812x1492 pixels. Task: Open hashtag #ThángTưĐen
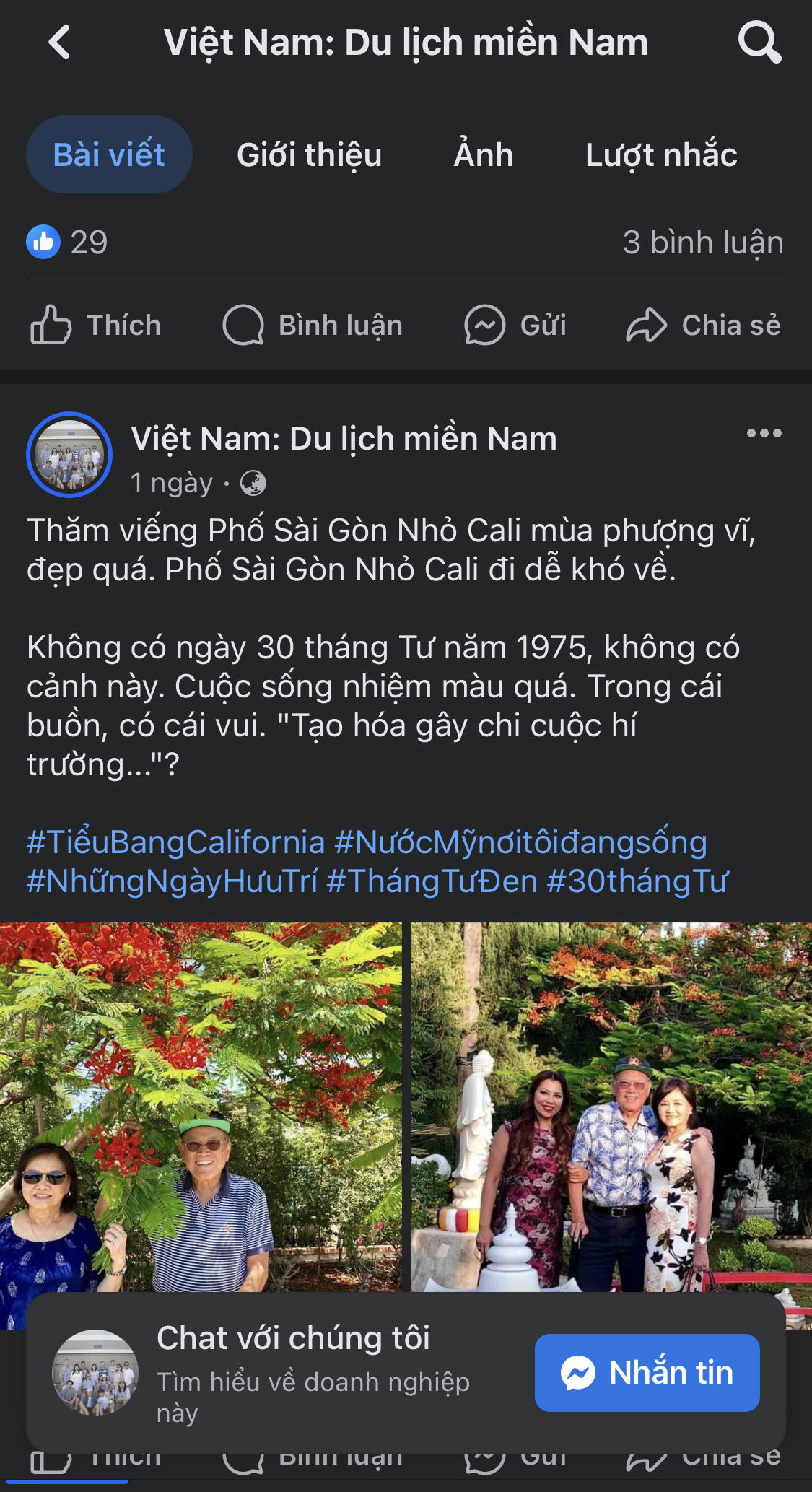tap(432, 881)
